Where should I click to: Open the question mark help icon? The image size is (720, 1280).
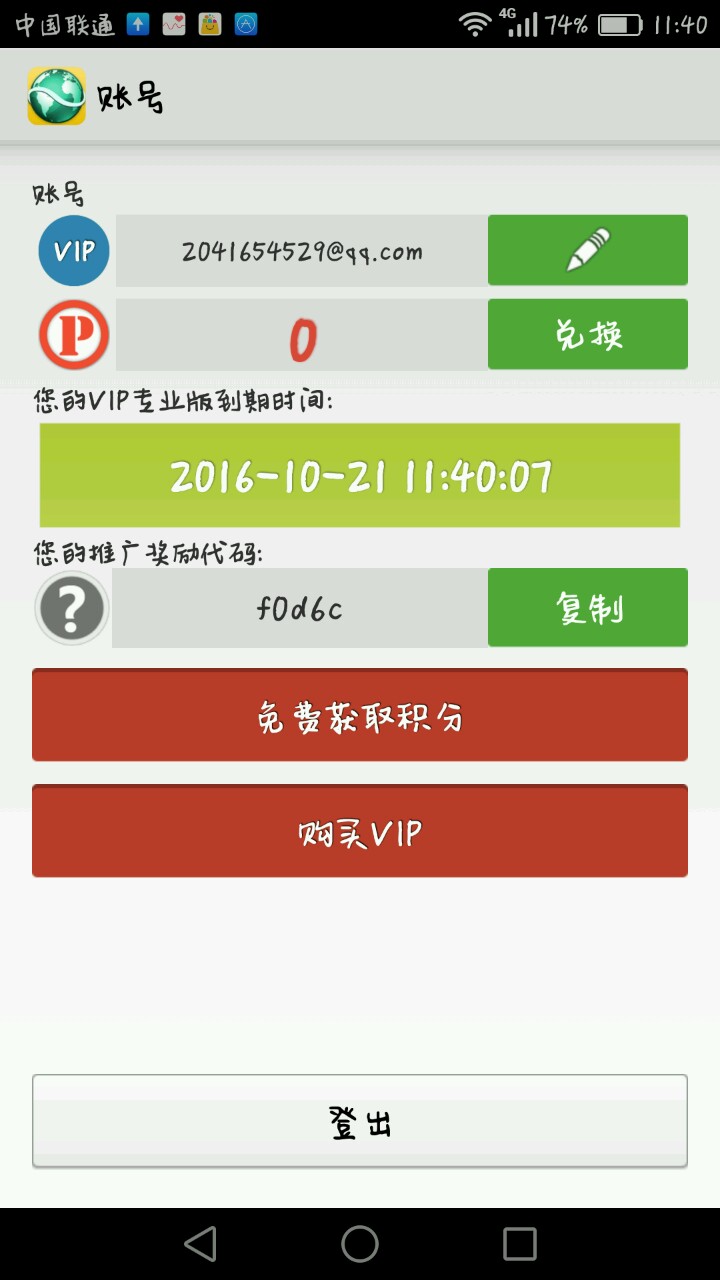(71, 607)
